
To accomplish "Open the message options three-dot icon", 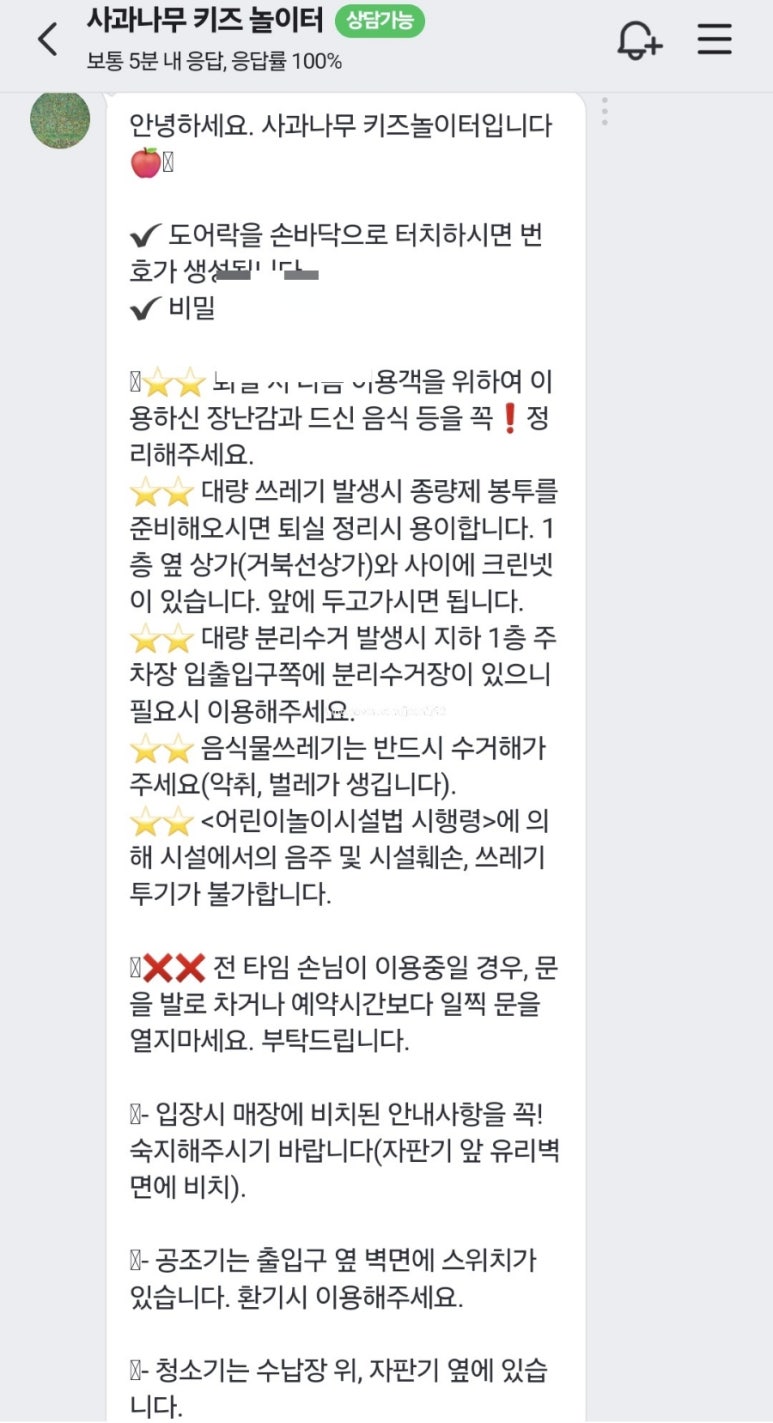I will point(604,111).
